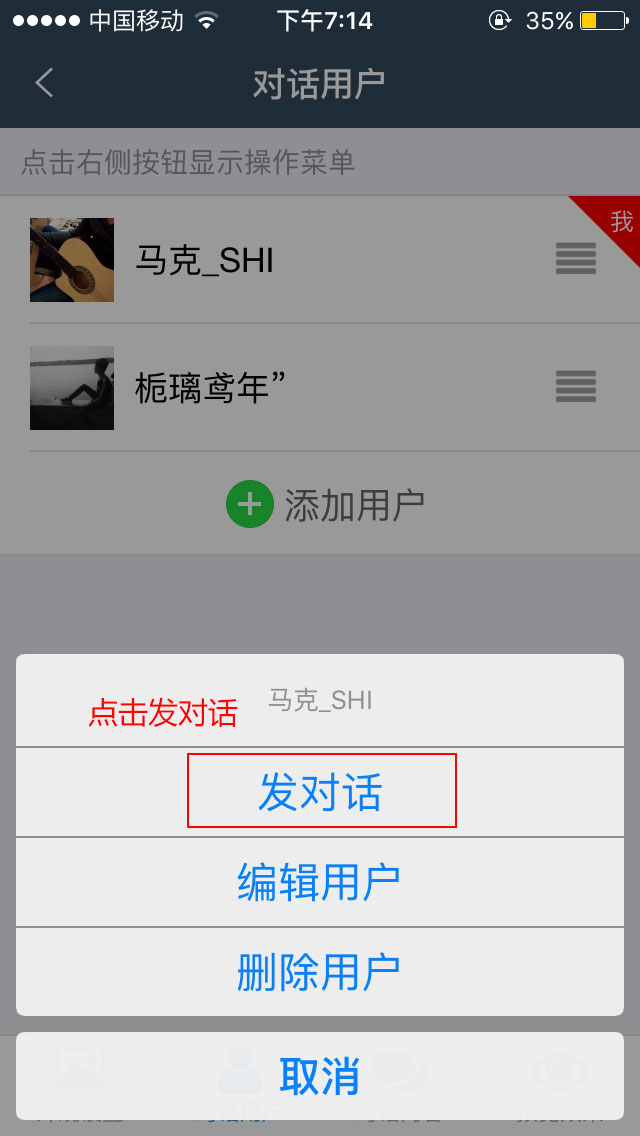Dismiss the action sheet with 取消
Image resolution: width=640 pixels, height=1136 pixels.
tap(320, 1076)
